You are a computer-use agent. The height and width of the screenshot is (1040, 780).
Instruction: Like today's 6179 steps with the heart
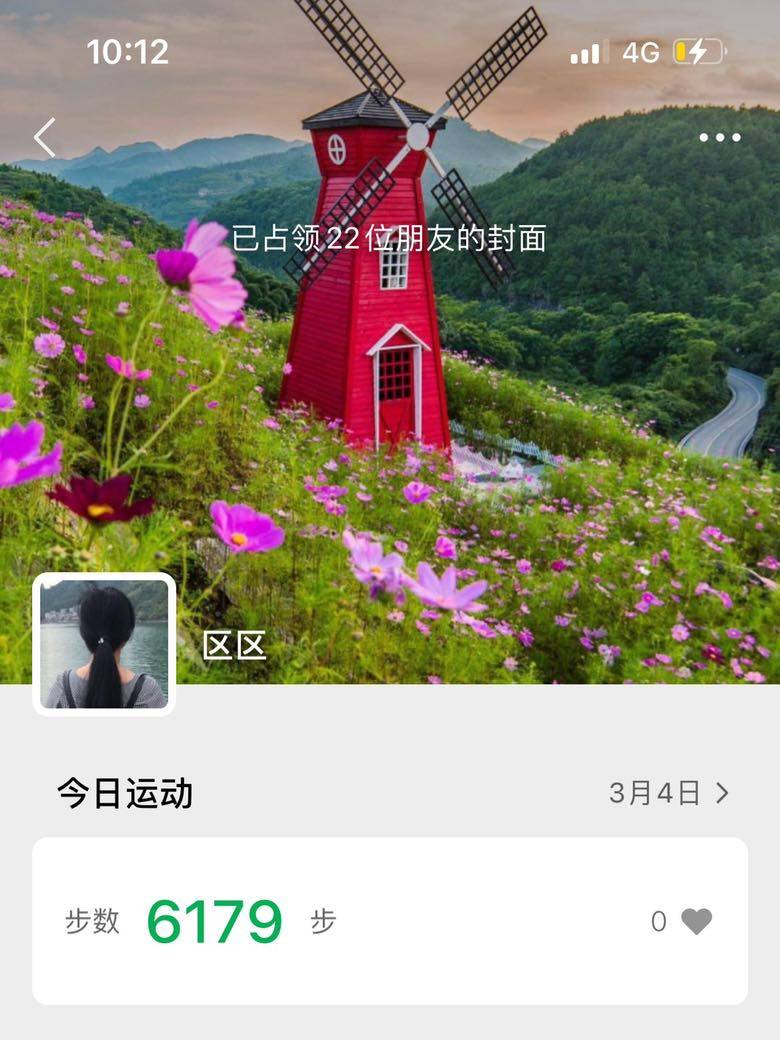[x=696, y=921]
